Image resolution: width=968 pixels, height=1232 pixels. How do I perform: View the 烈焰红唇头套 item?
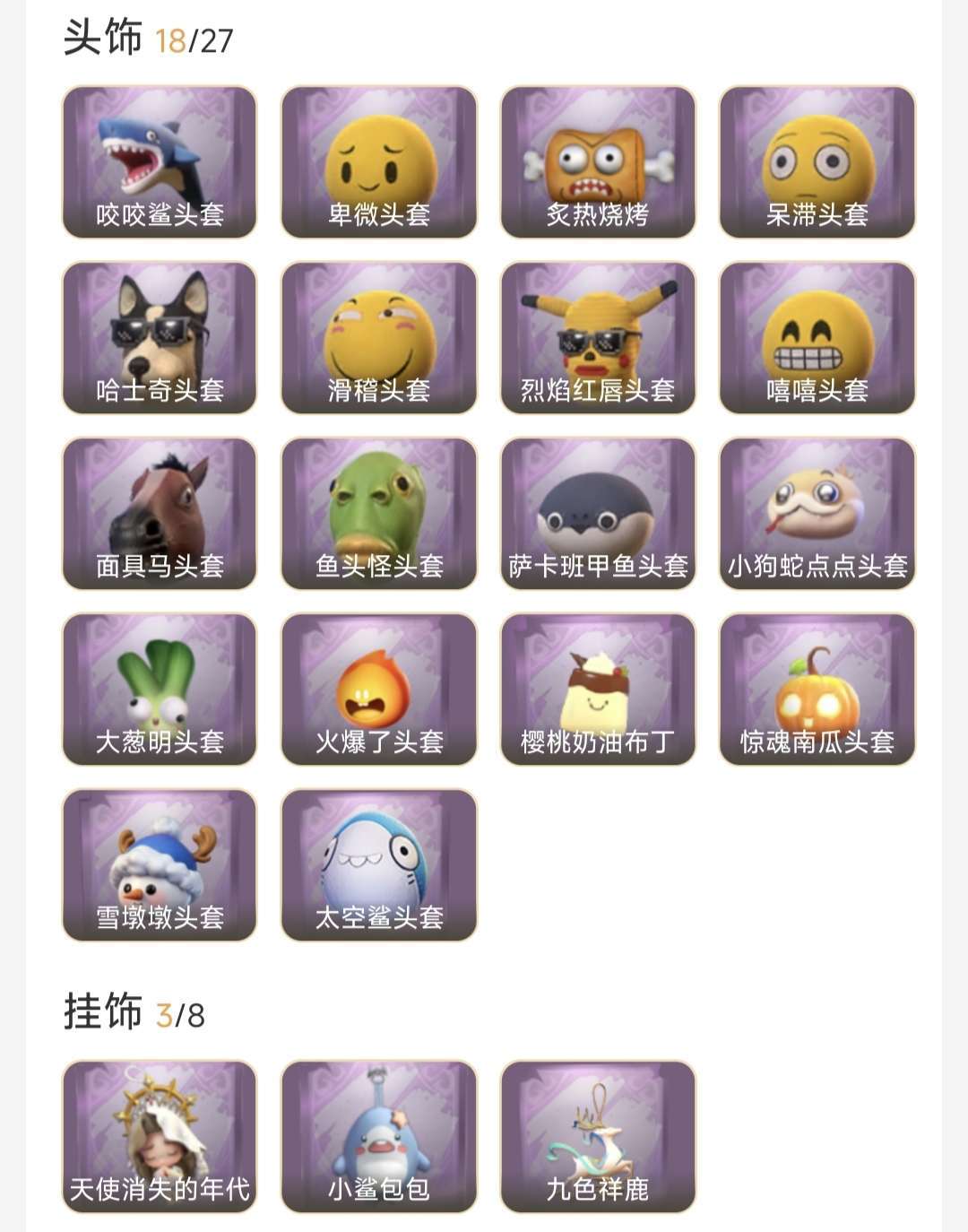point(598,338)
